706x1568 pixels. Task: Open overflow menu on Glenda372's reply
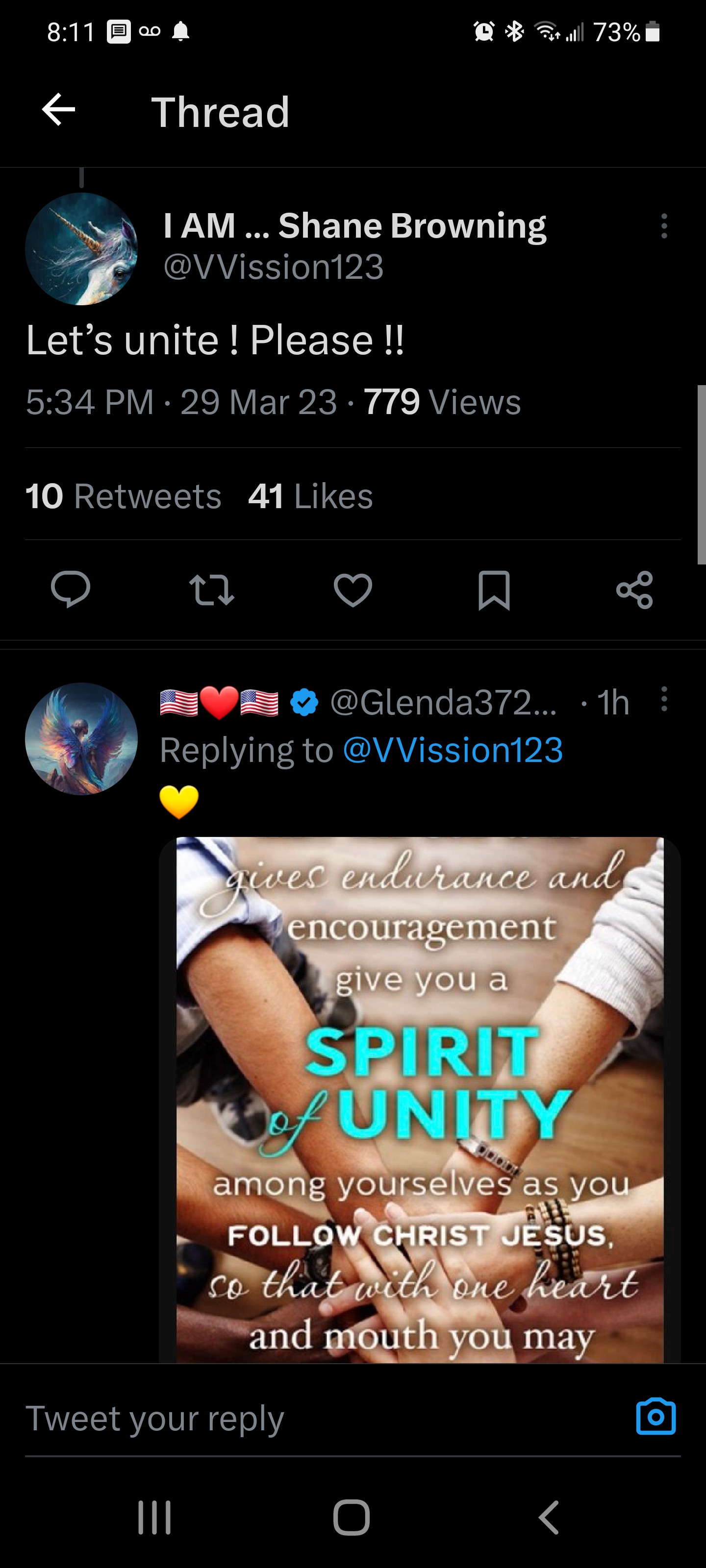point(664,699)
